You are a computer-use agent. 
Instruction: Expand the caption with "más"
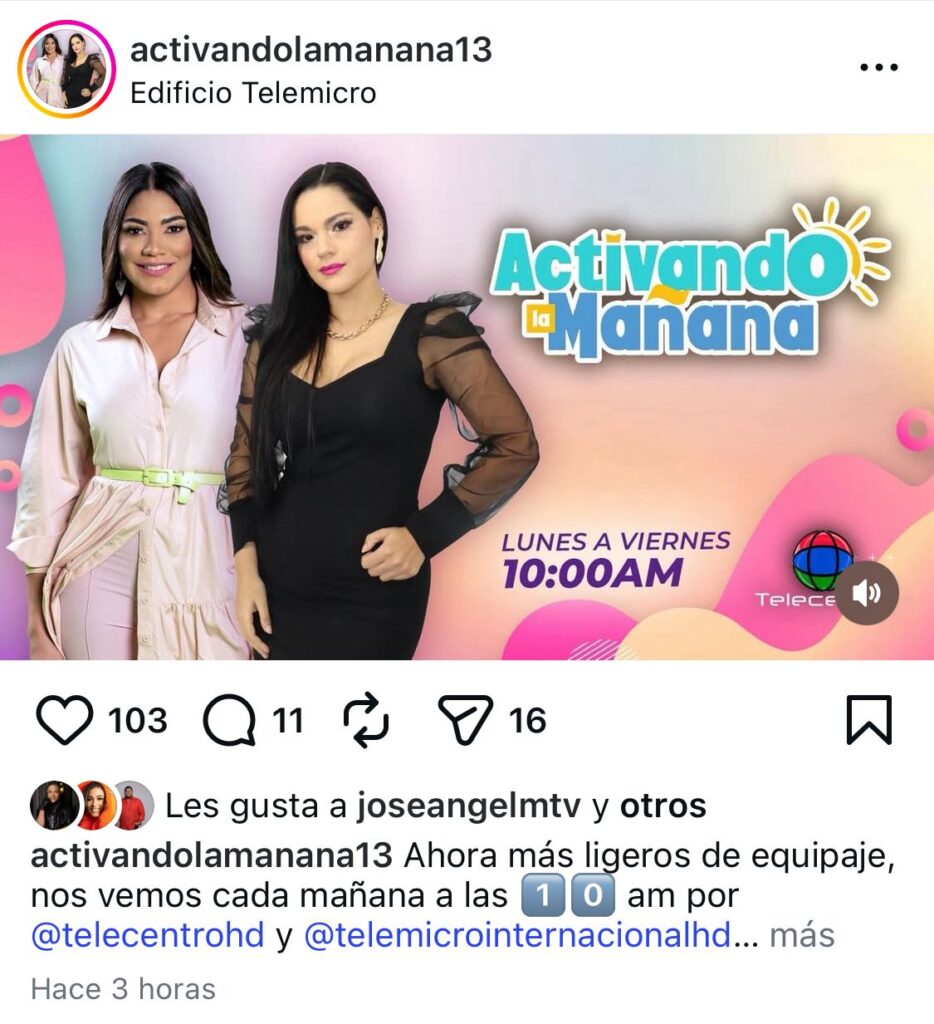(802, 936)
